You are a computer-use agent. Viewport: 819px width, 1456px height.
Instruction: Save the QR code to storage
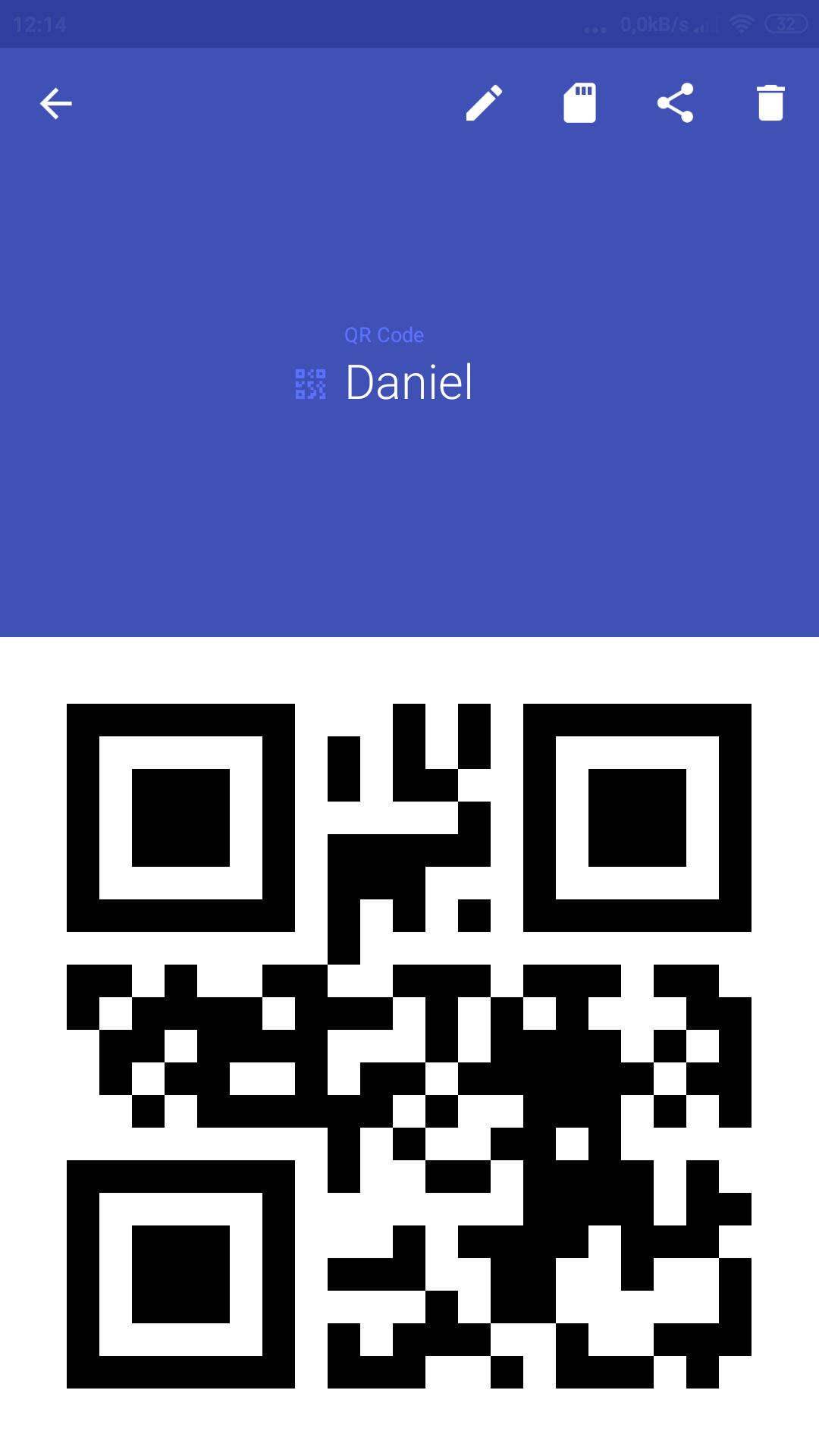pyautogui.click(x=579, y=102)
